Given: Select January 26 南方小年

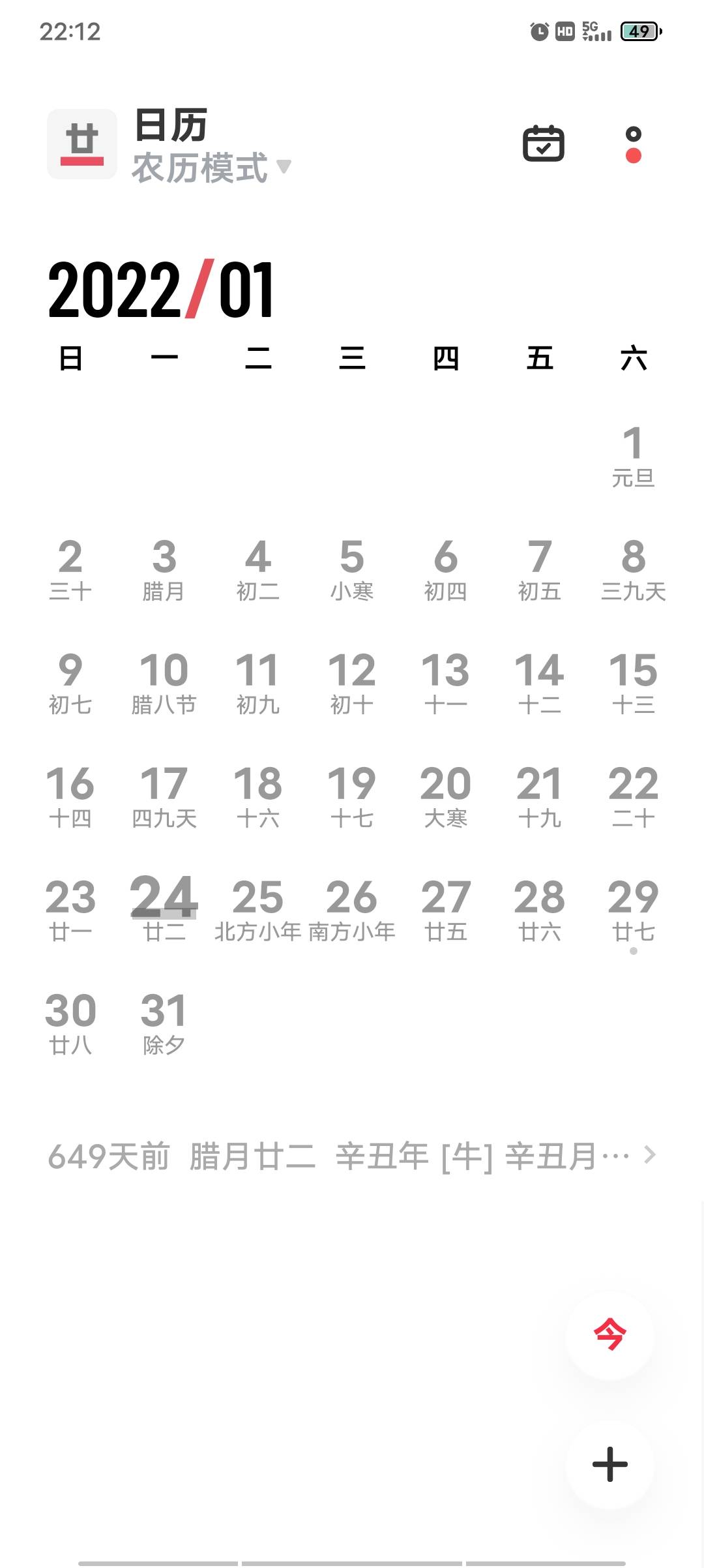Looking at the screenshot, I should [x=351, y=909].
